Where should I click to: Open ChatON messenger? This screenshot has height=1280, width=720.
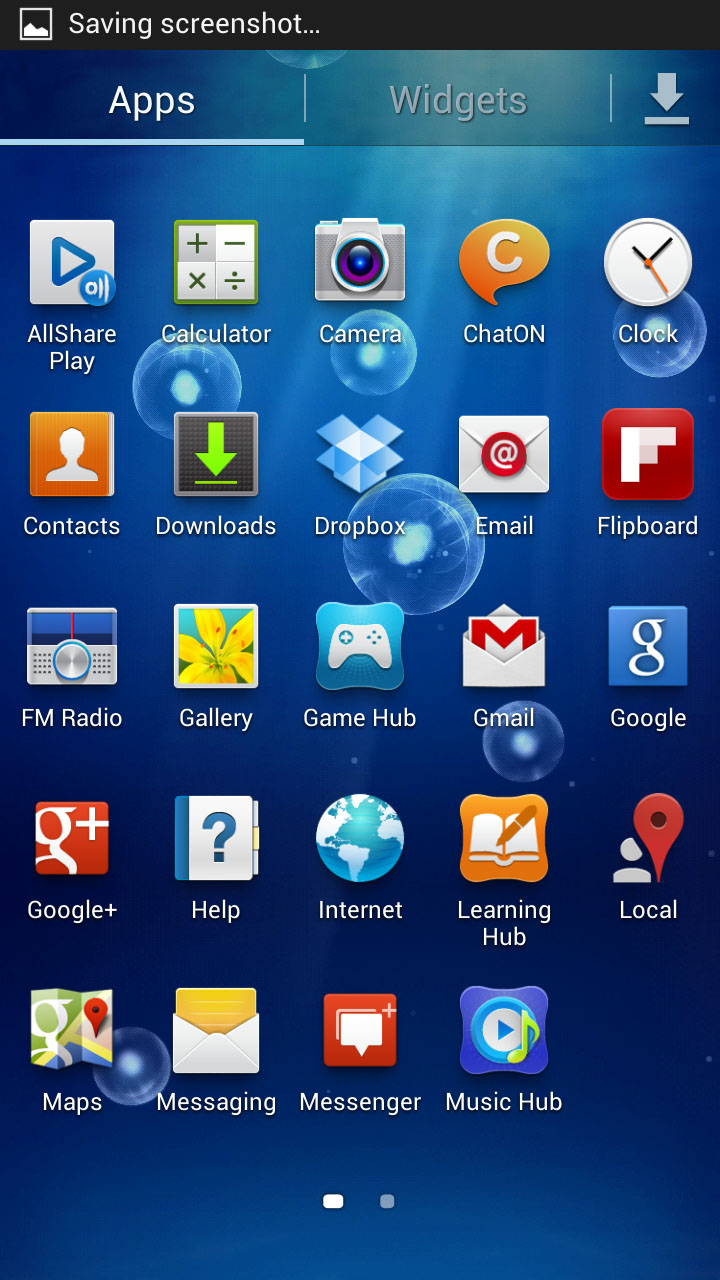pyautogui.click(x=504, y=262)
